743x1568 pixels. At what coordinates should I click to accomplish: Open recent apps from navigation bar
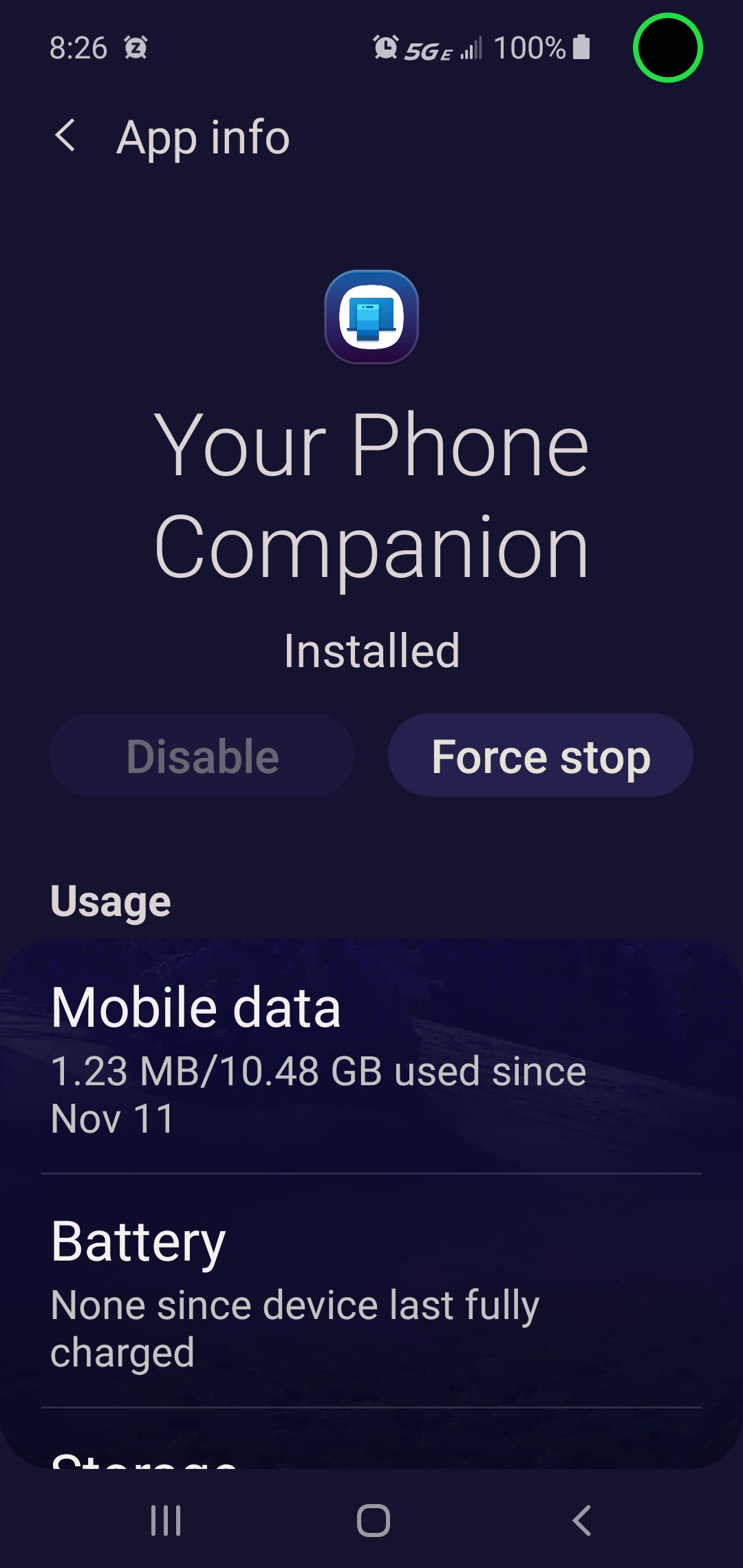coord(166,1520)
